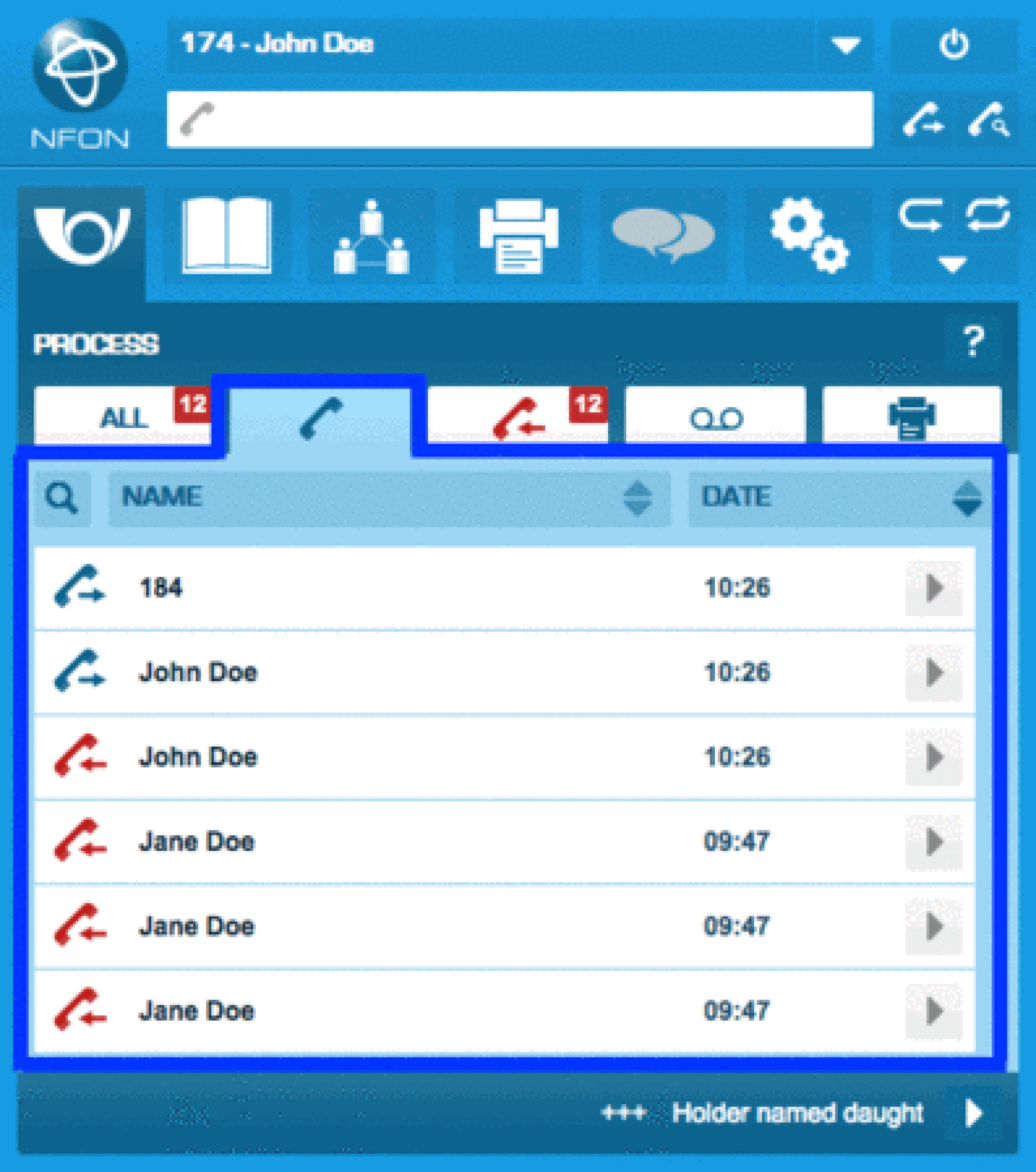Image resolution: width=1036 pixels, height=1172 pixels.
Task: Switch to the voicemail filter tab
Action: (x=715, y=416)
